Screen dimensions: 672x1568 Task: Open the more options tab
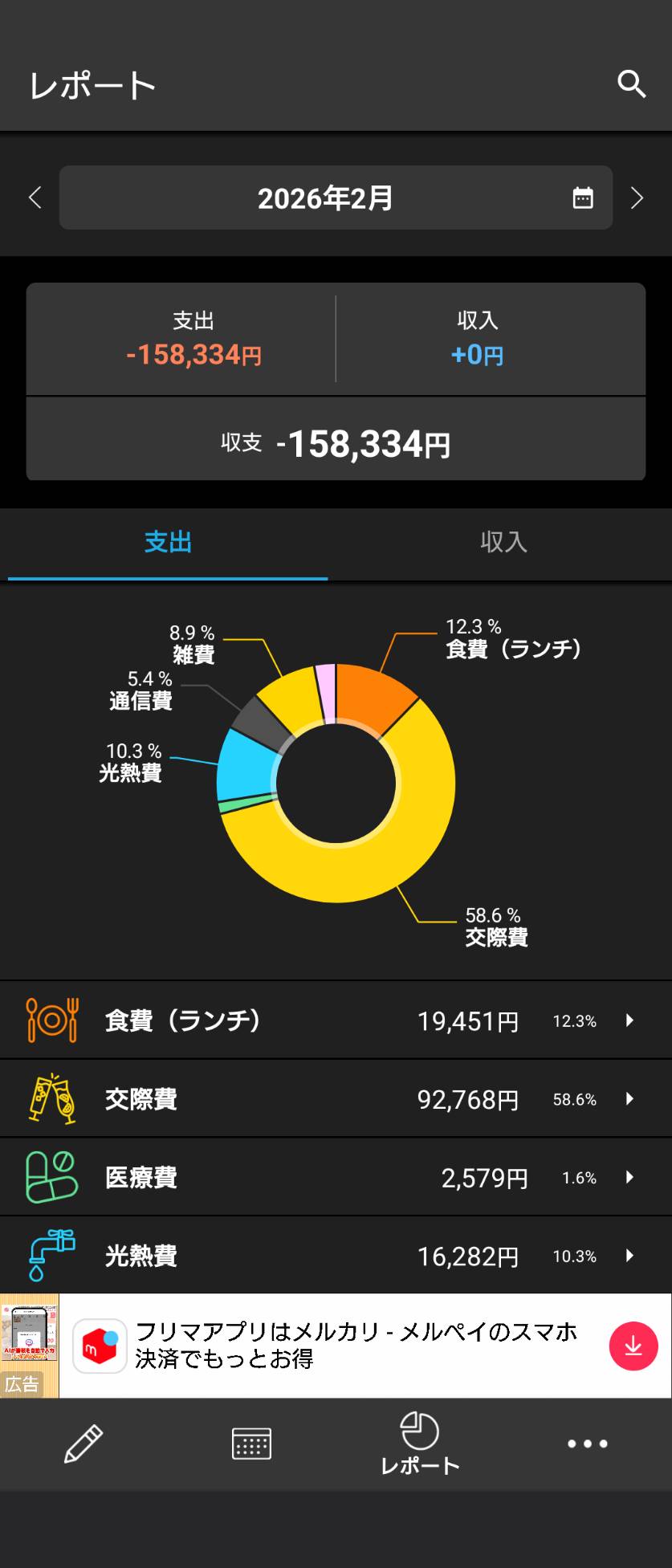tap(587, 1443)
